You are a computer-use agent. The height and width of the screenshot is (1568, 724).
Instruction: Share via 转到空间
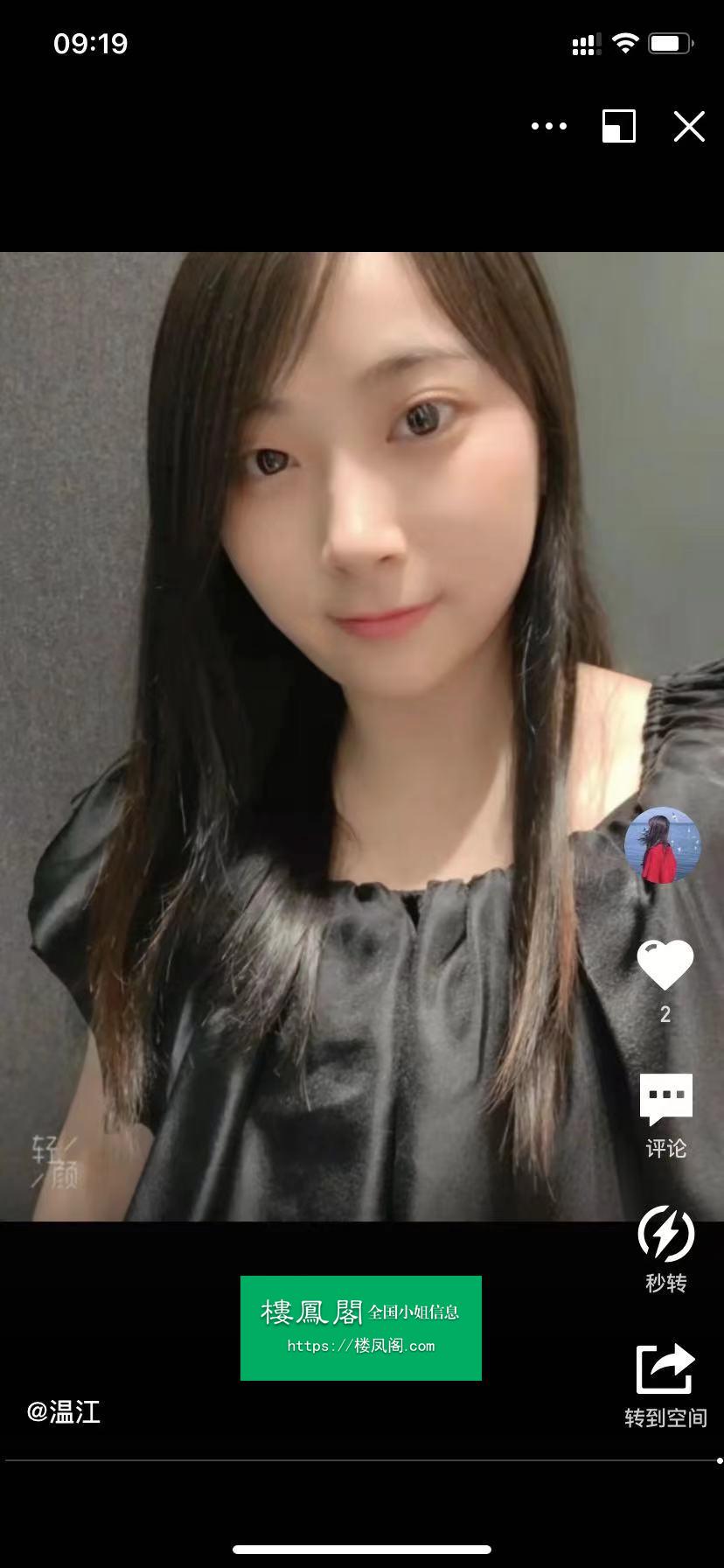(665, 1385)
